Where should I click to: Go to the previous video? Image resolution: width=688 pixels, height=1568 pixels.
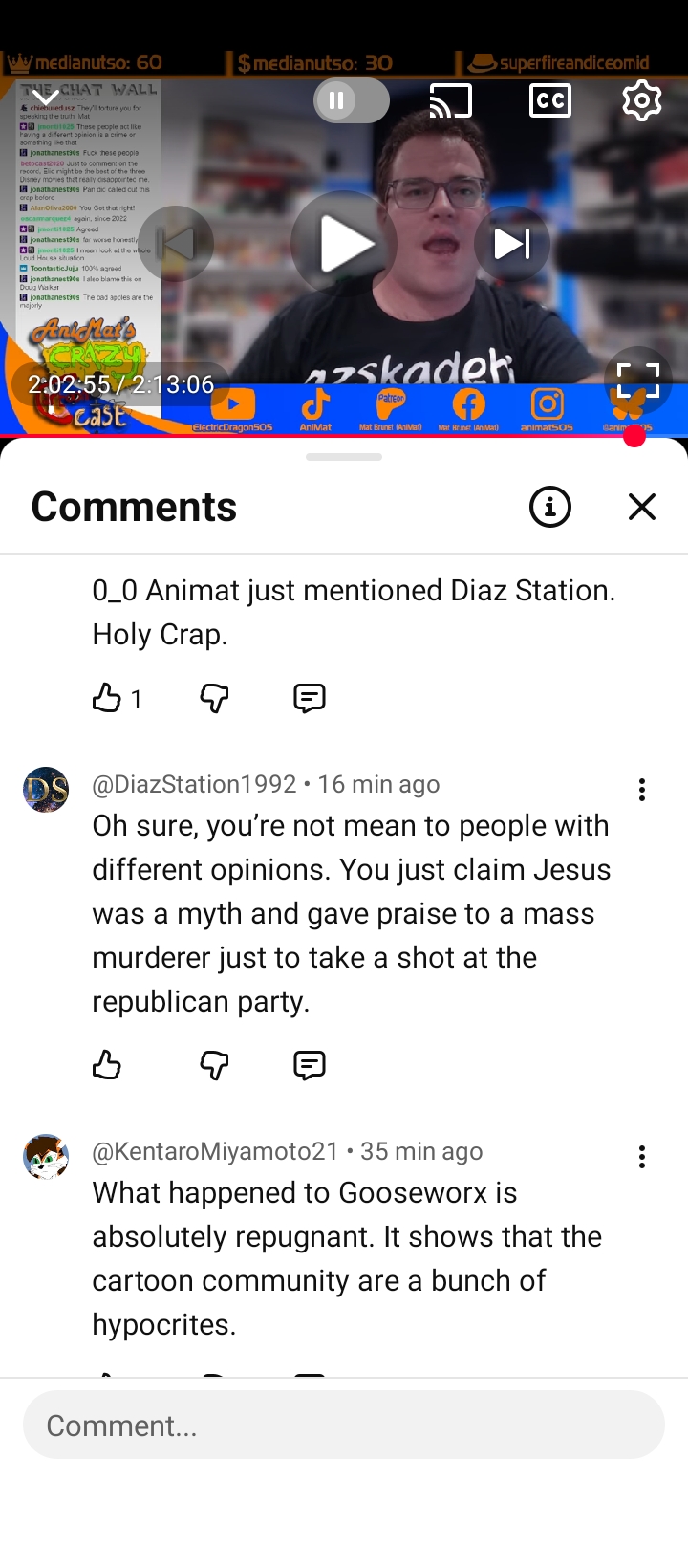click(176, 244)
